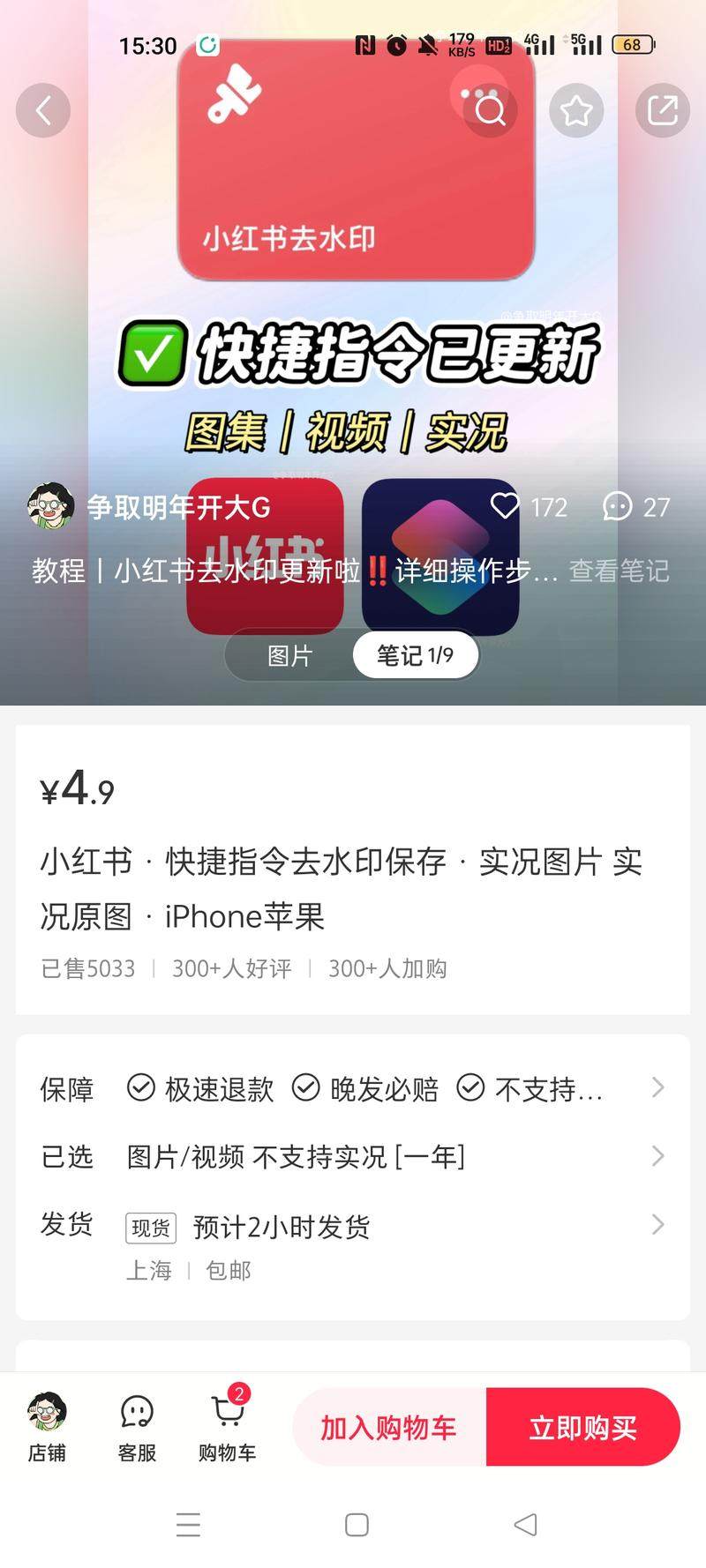Switch to the 图片 tab
This screenshot has width=706, height=1568.
click(x=290, y=656)
